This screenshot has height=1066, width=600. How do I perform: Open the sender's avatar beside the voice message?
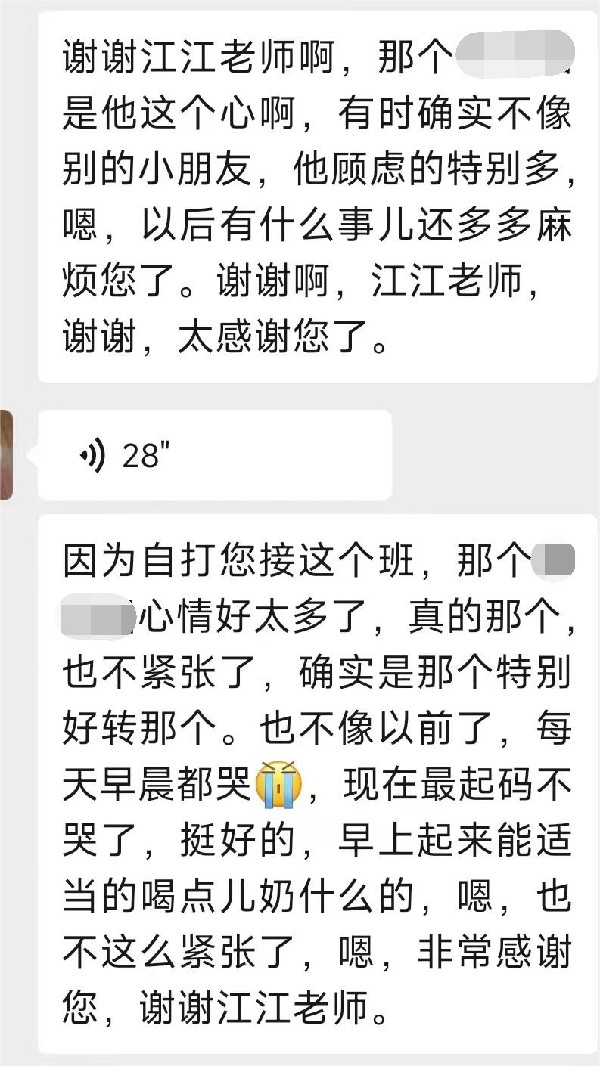(6, 455)
